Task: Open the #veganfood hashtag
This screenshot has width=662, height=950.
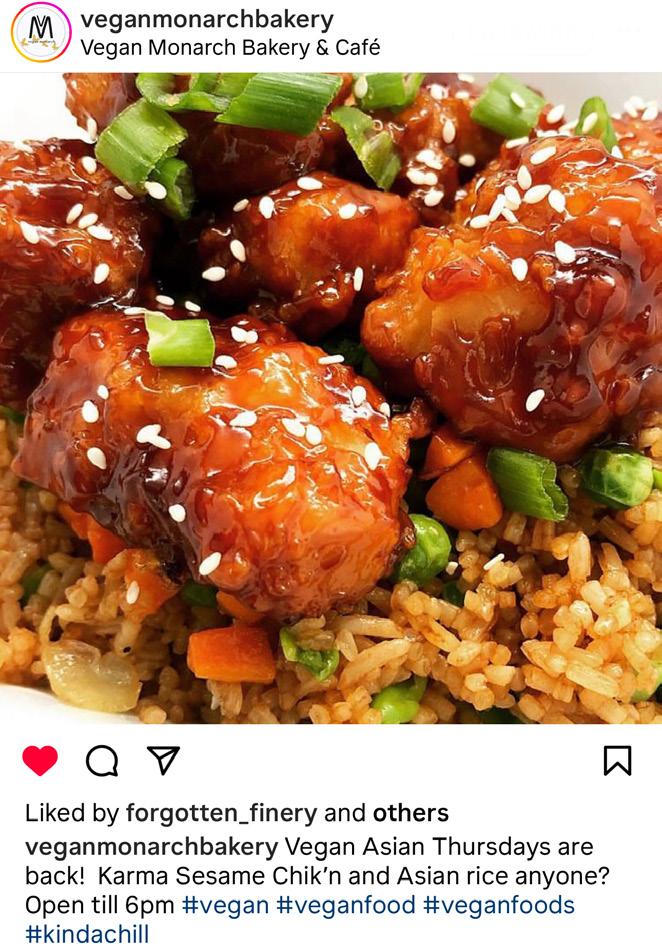Action: [x=346, y=905]
